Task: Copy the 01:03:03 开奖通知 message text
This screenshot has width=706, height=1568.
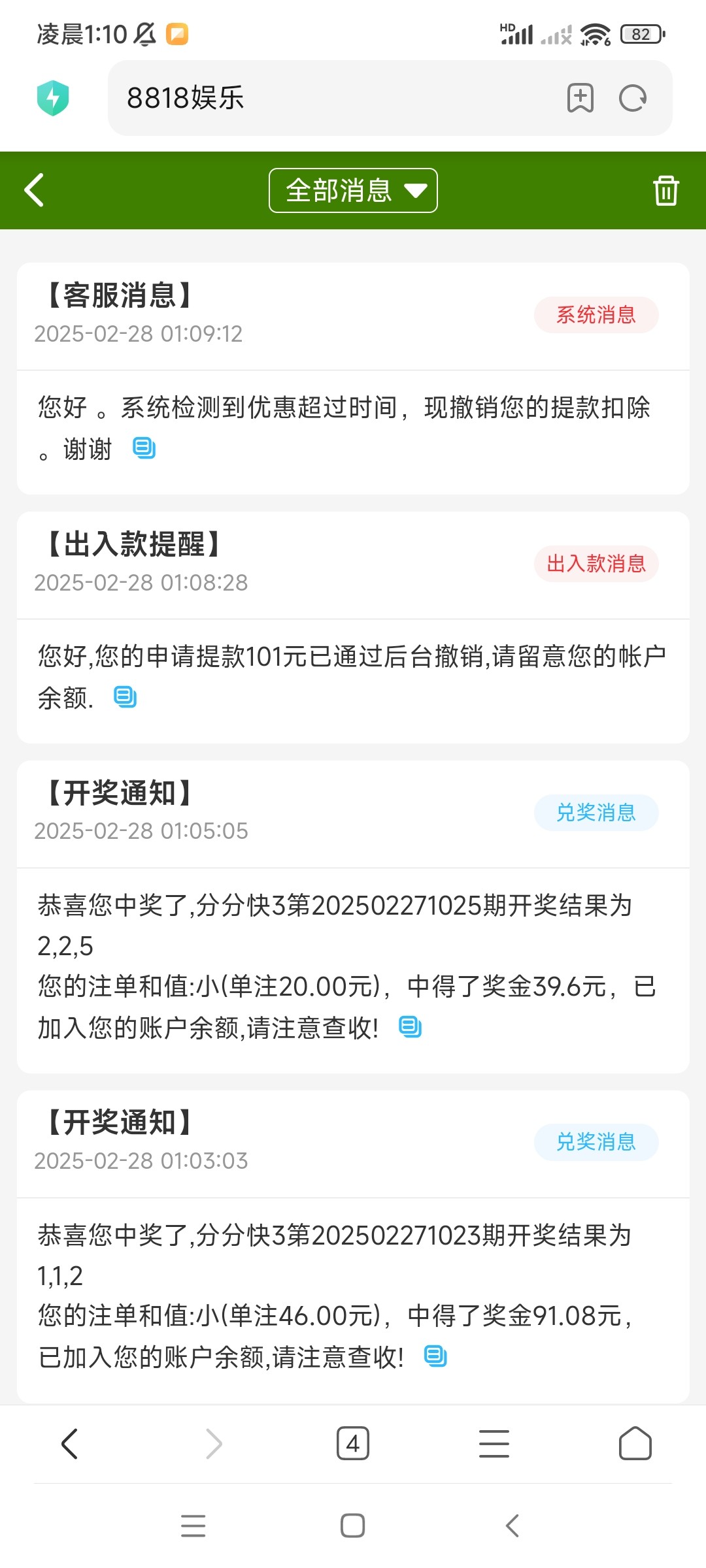Action: click(435, 1356)
